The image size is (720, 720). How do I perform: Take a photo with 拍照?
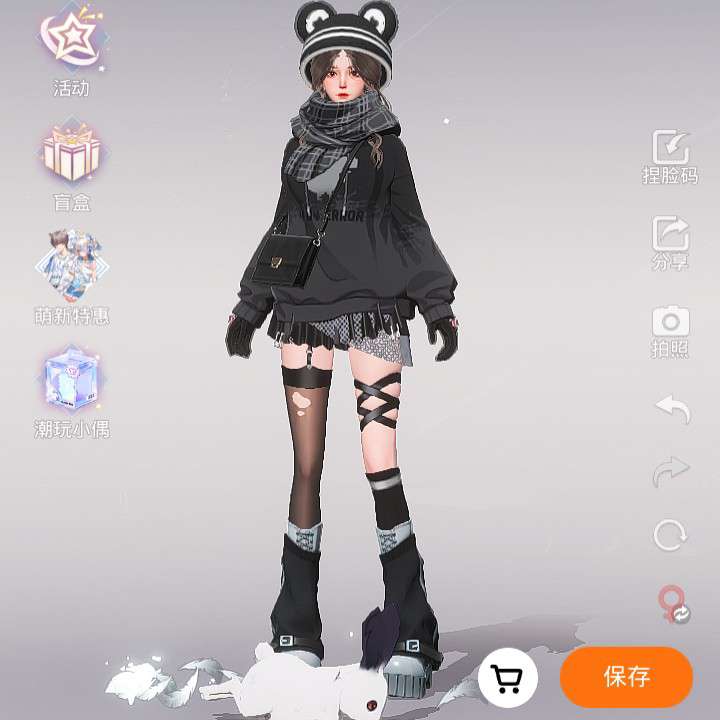[x=670, y=328]
